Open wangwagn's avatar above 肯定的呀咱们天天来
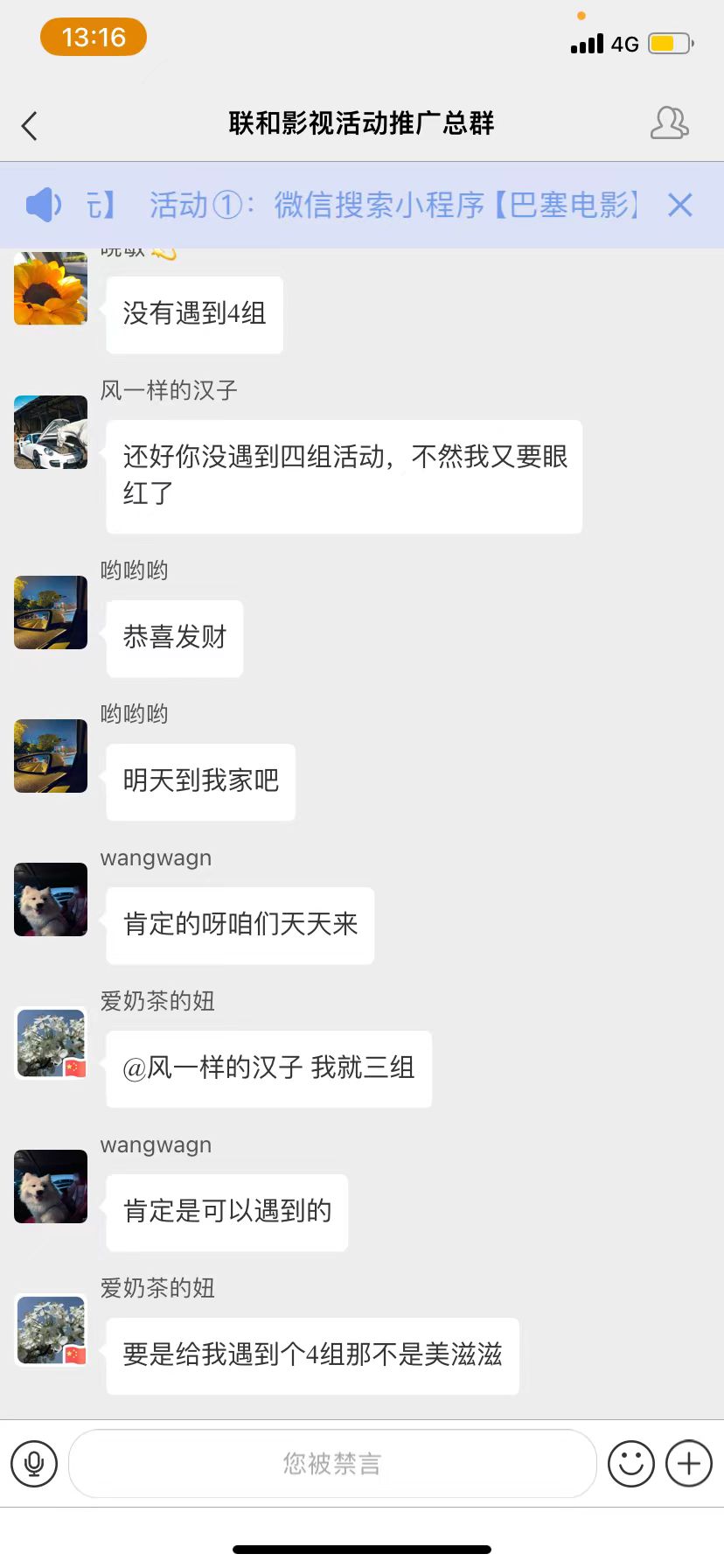Screen dimensions: 724x1568 click(x=51, y=899)
